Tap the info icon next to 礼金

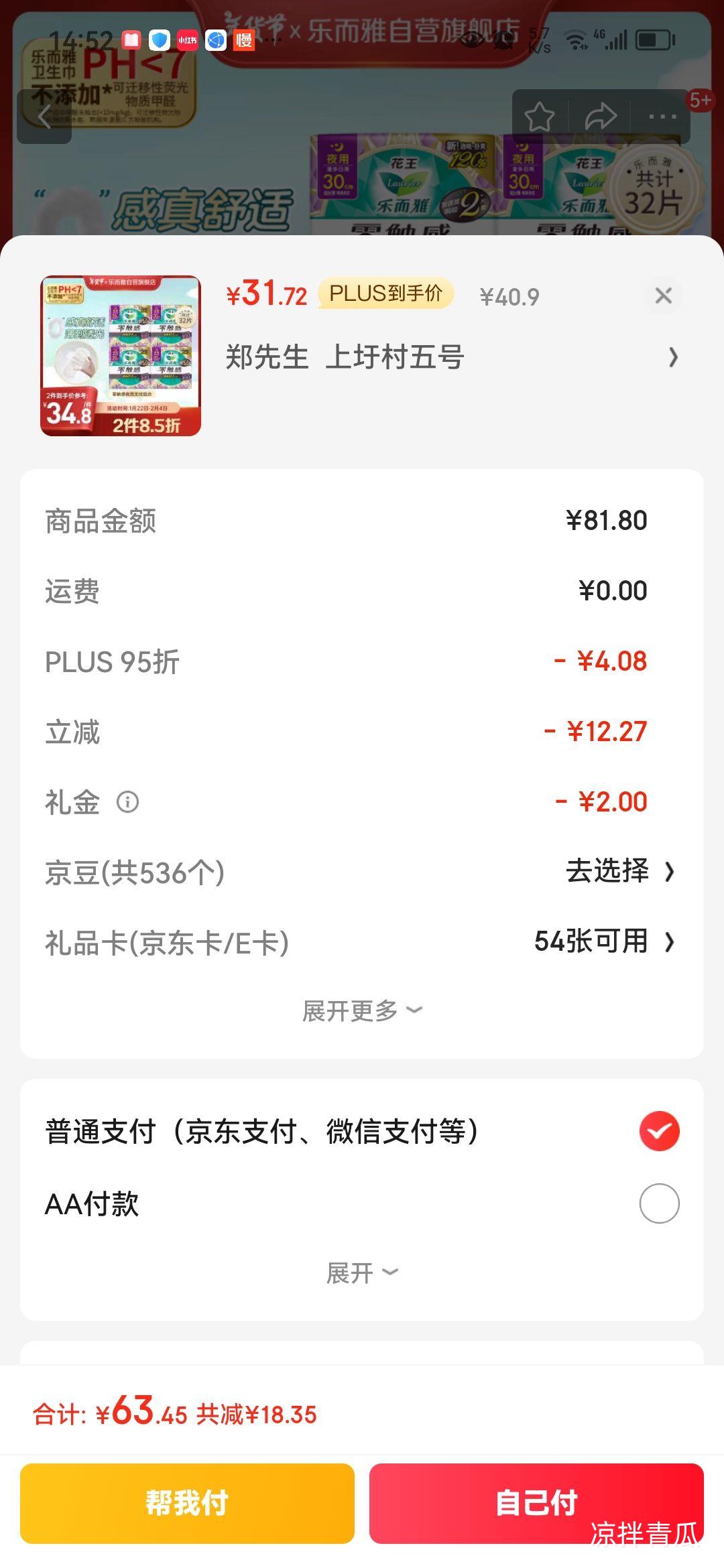click(128, 802)
